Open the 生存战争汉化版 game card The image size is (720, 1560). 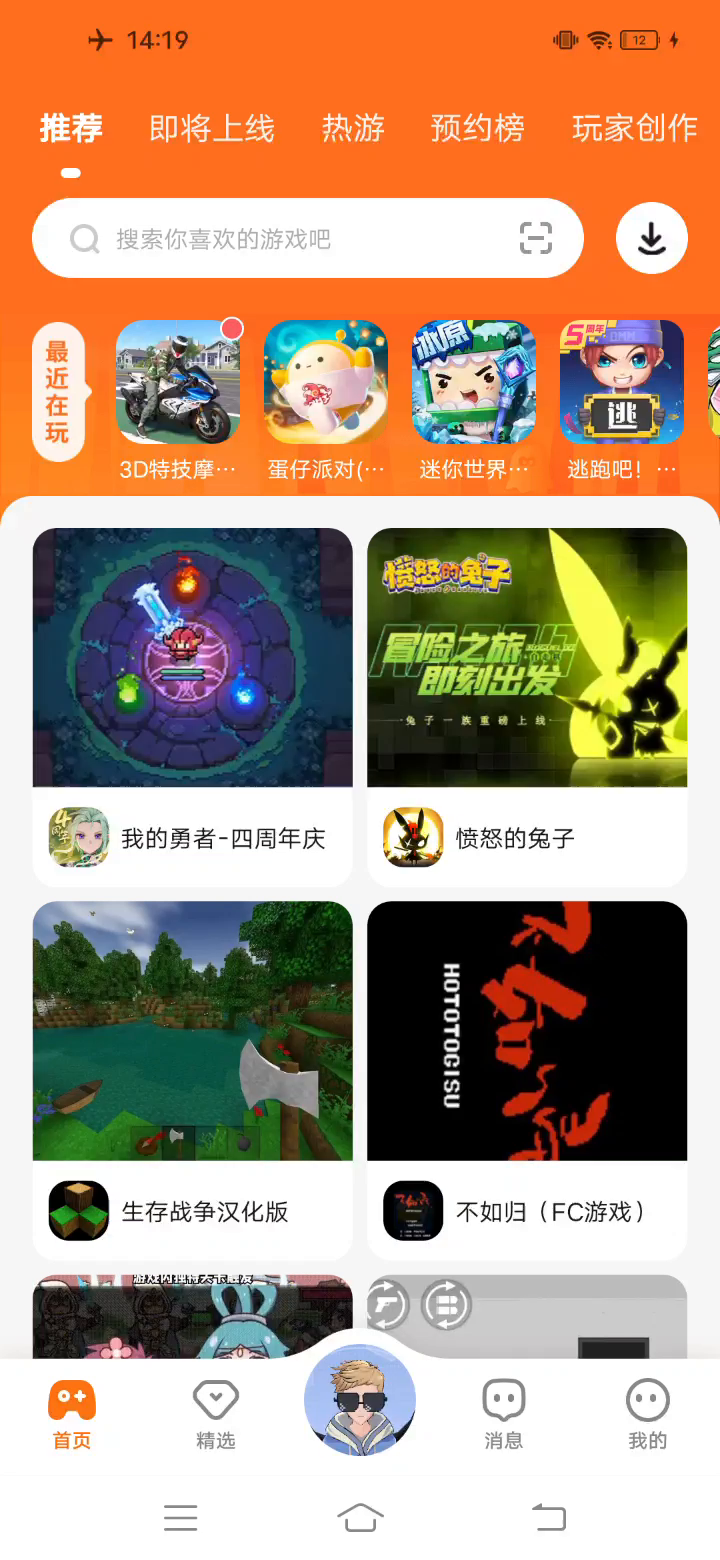tap(193, 1080)
